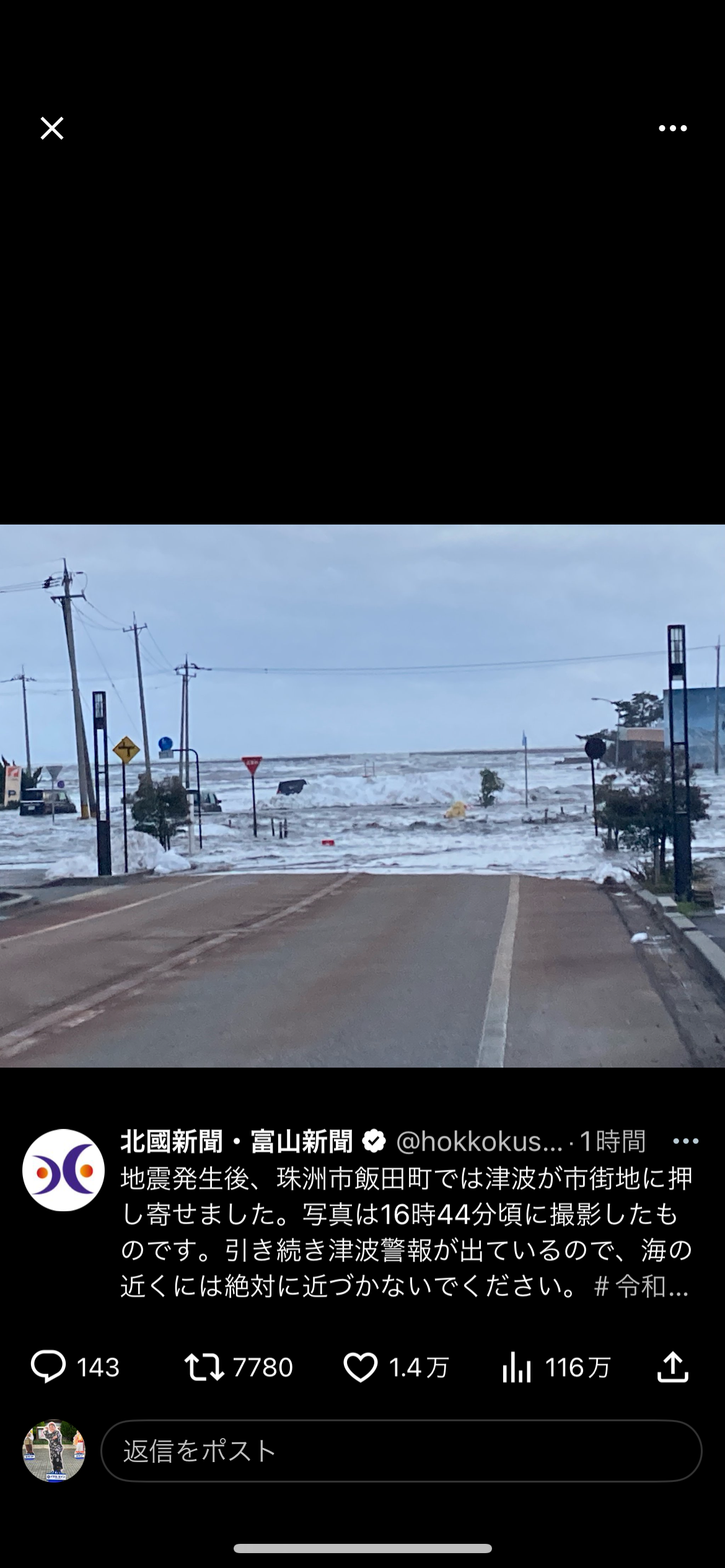Open the top-right overflow menu
725x1568 pixels.
pos(672,128)
